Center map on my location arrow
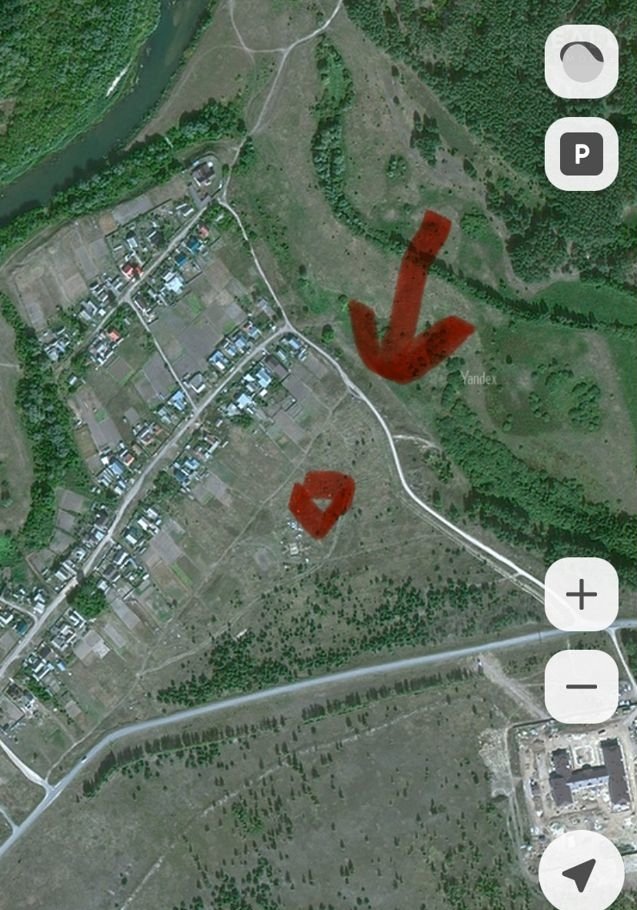Screen dimensions: 637x910 coord(581,874)
